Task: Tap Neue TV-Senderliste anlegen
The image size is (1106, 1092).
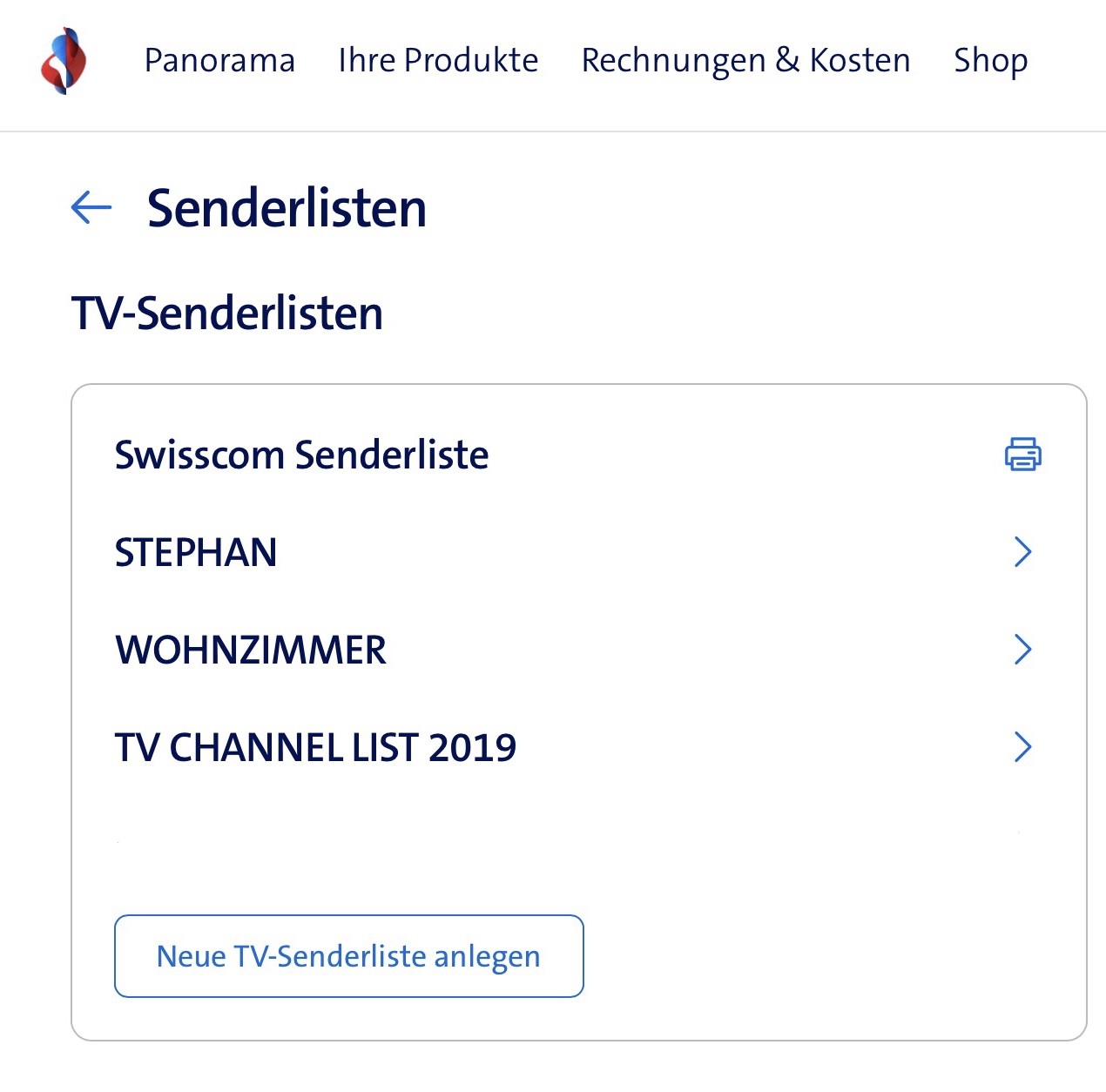Action: point(348,956)
